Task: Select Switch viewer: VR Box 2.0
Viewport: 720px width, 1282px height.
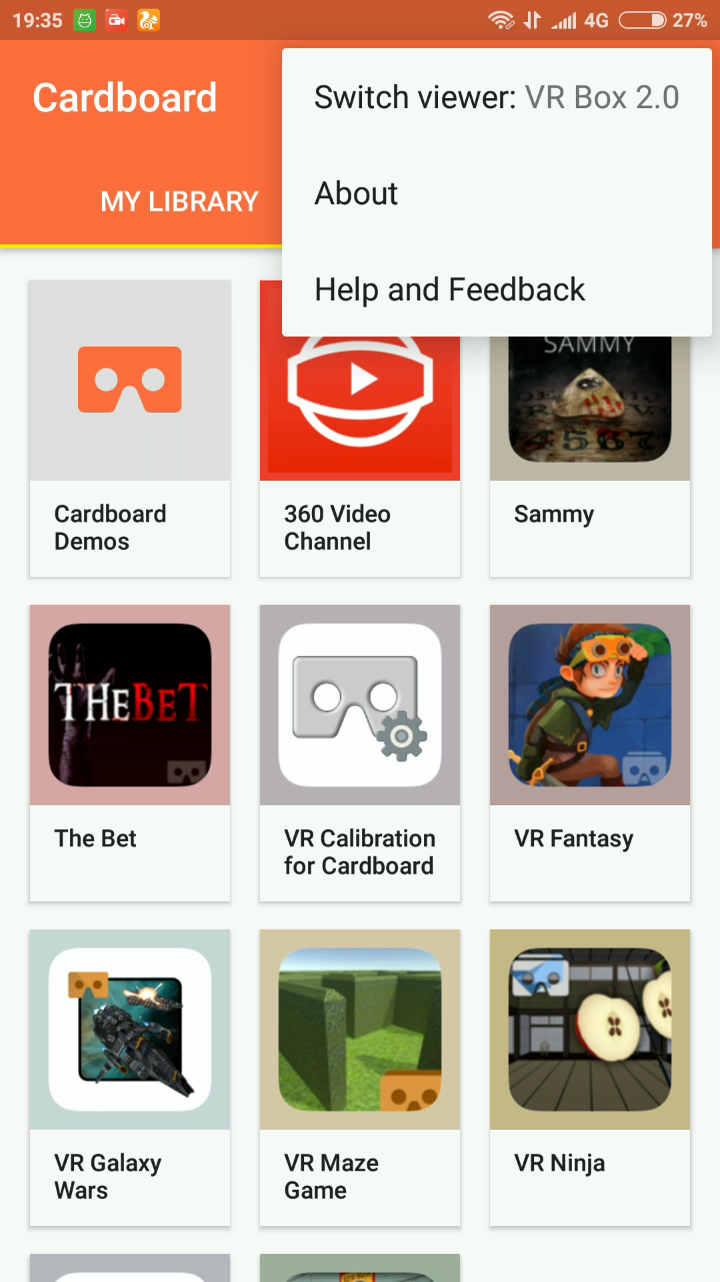Action: point(496,97)
